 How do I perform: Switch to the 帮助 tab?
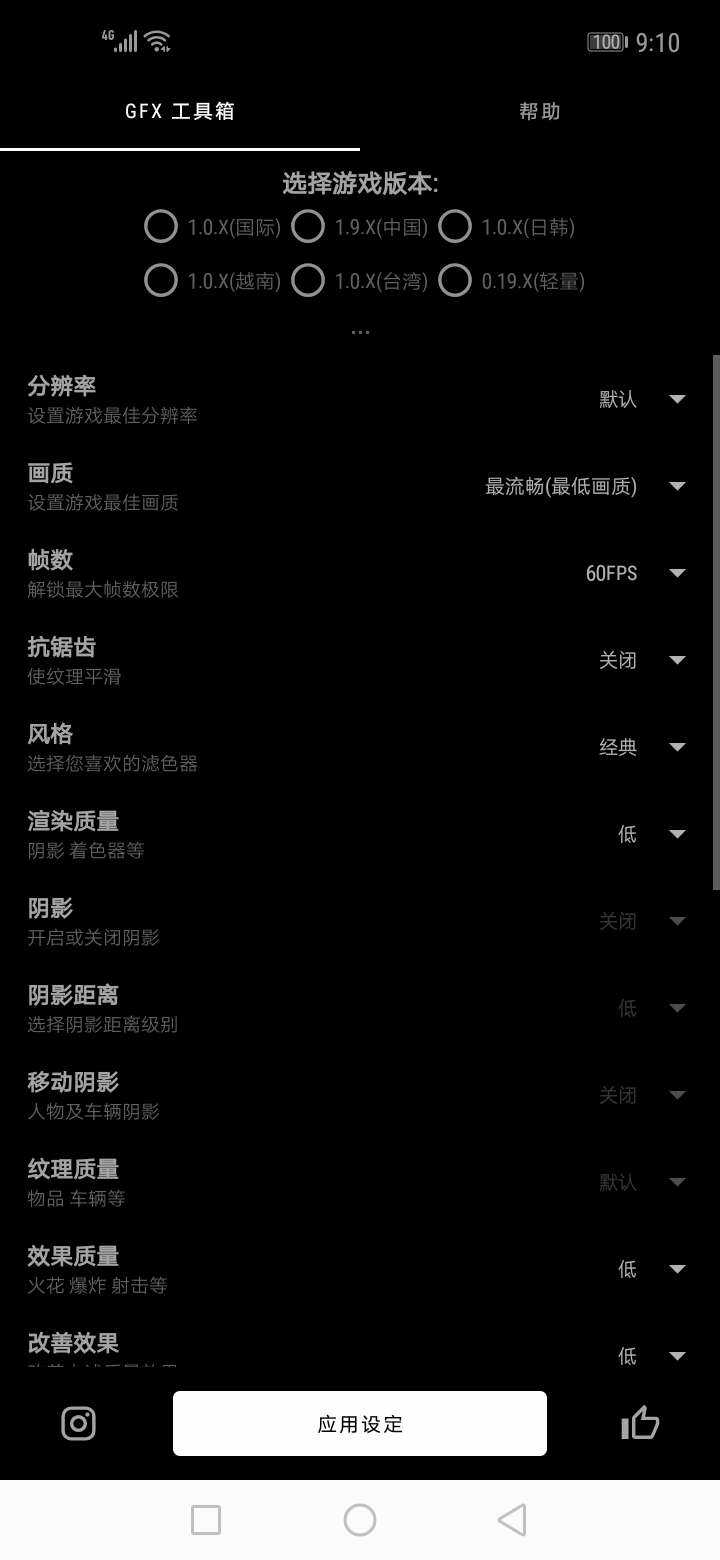539,111
